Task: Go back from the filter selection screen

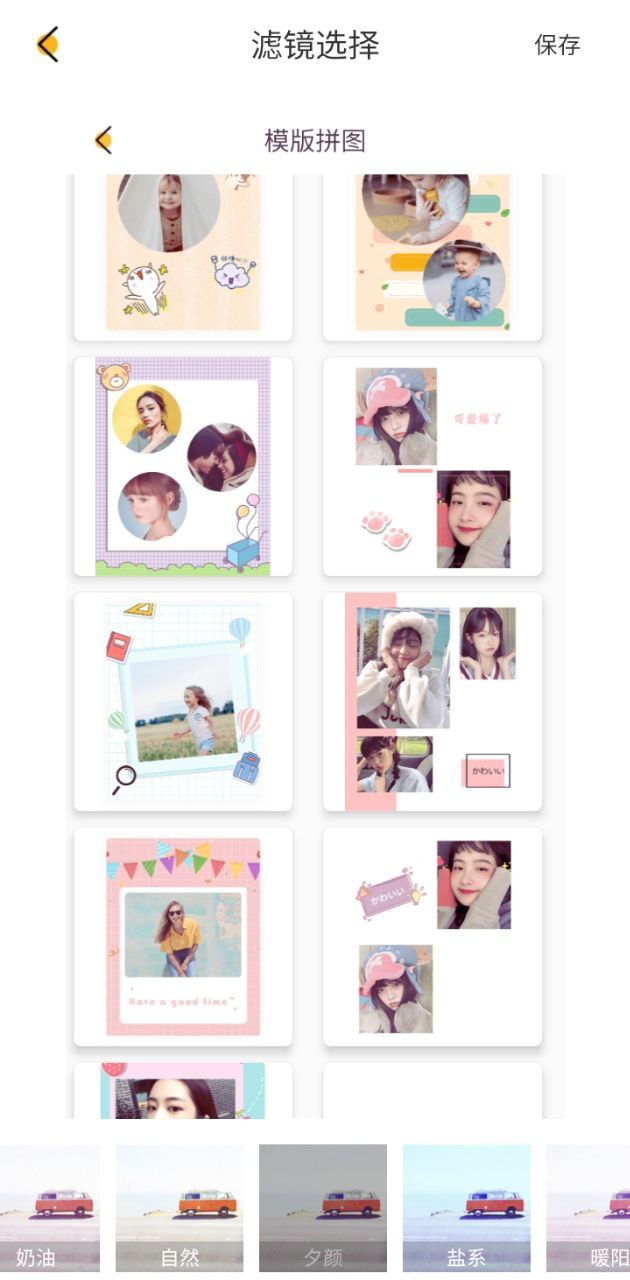Action: 47,44
